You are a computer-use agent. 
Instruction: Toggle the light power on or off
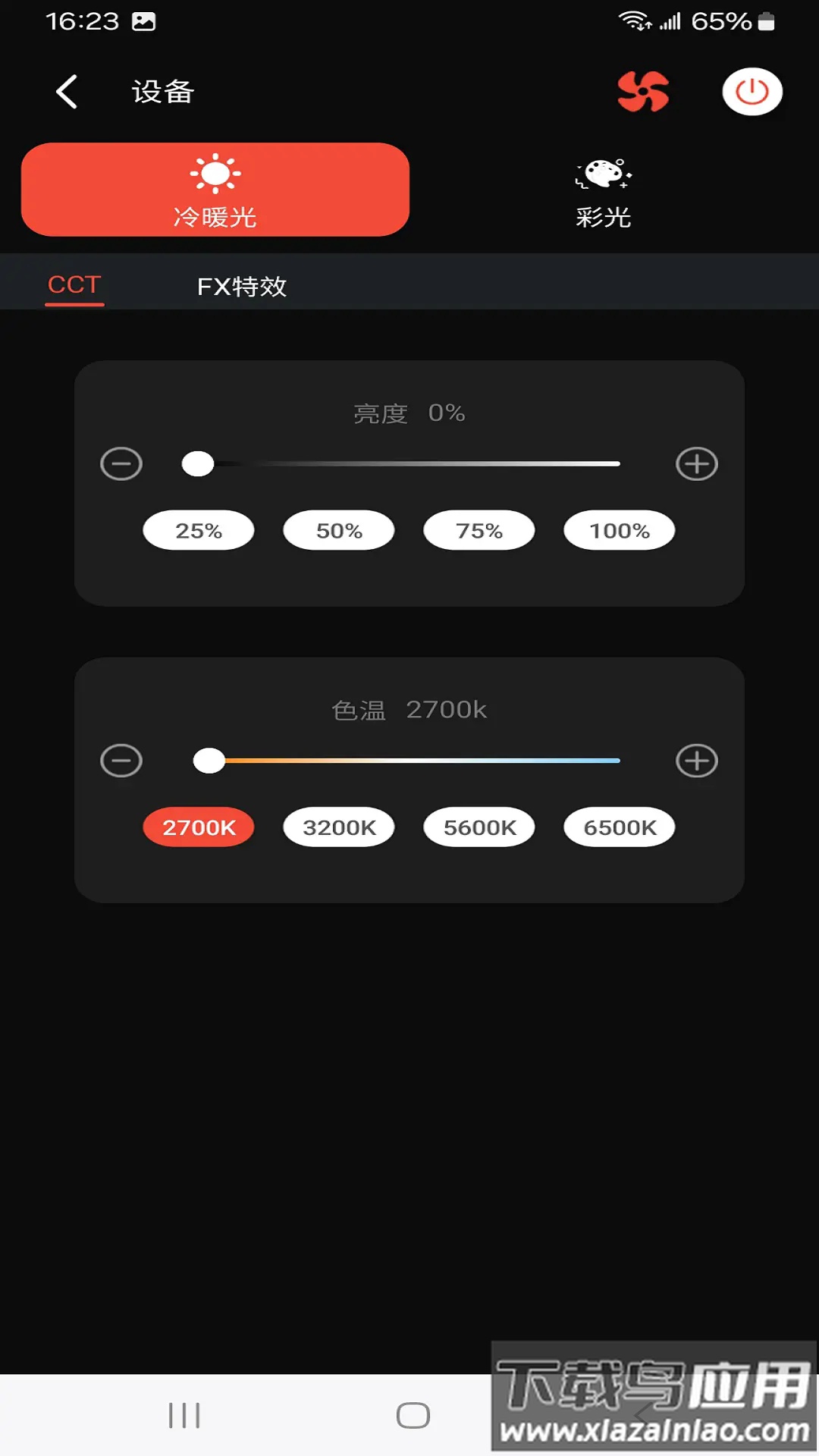pyautogui.click(x=752, y=91)
